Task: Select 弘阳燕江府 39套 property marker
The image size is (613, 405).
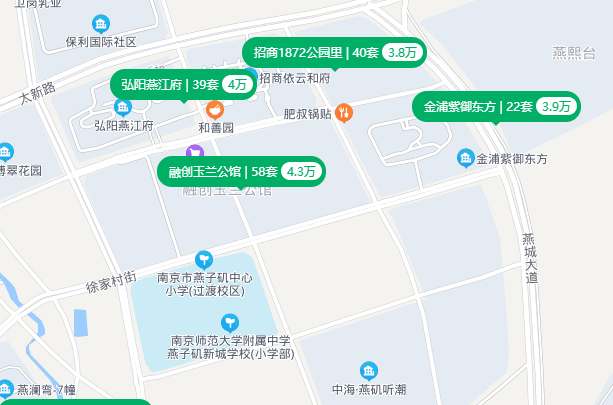Action: pyautogui.click(x=183, y=85)
